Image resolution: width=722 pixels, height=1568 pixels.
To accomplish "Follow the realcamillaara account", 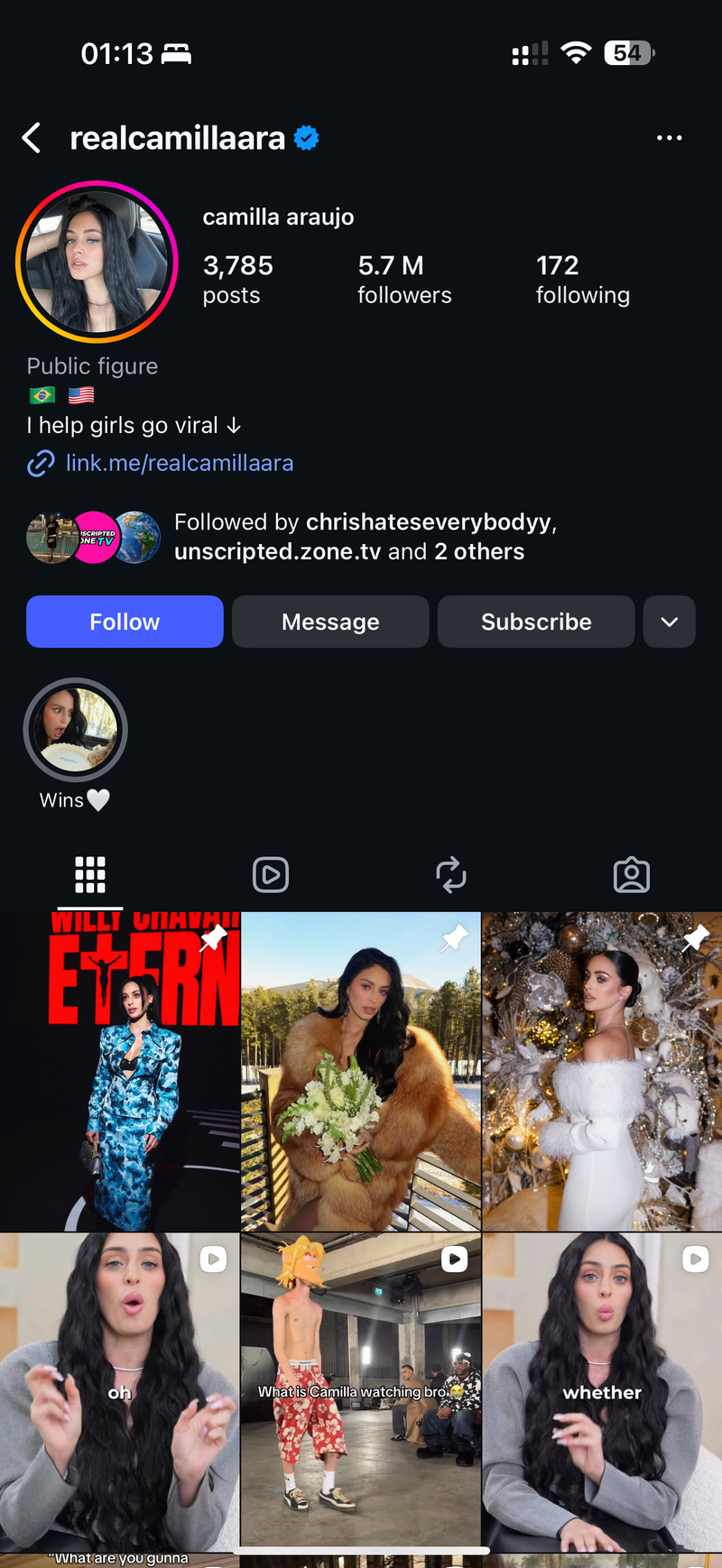I will pyautogui.click(x=125, y=622).
